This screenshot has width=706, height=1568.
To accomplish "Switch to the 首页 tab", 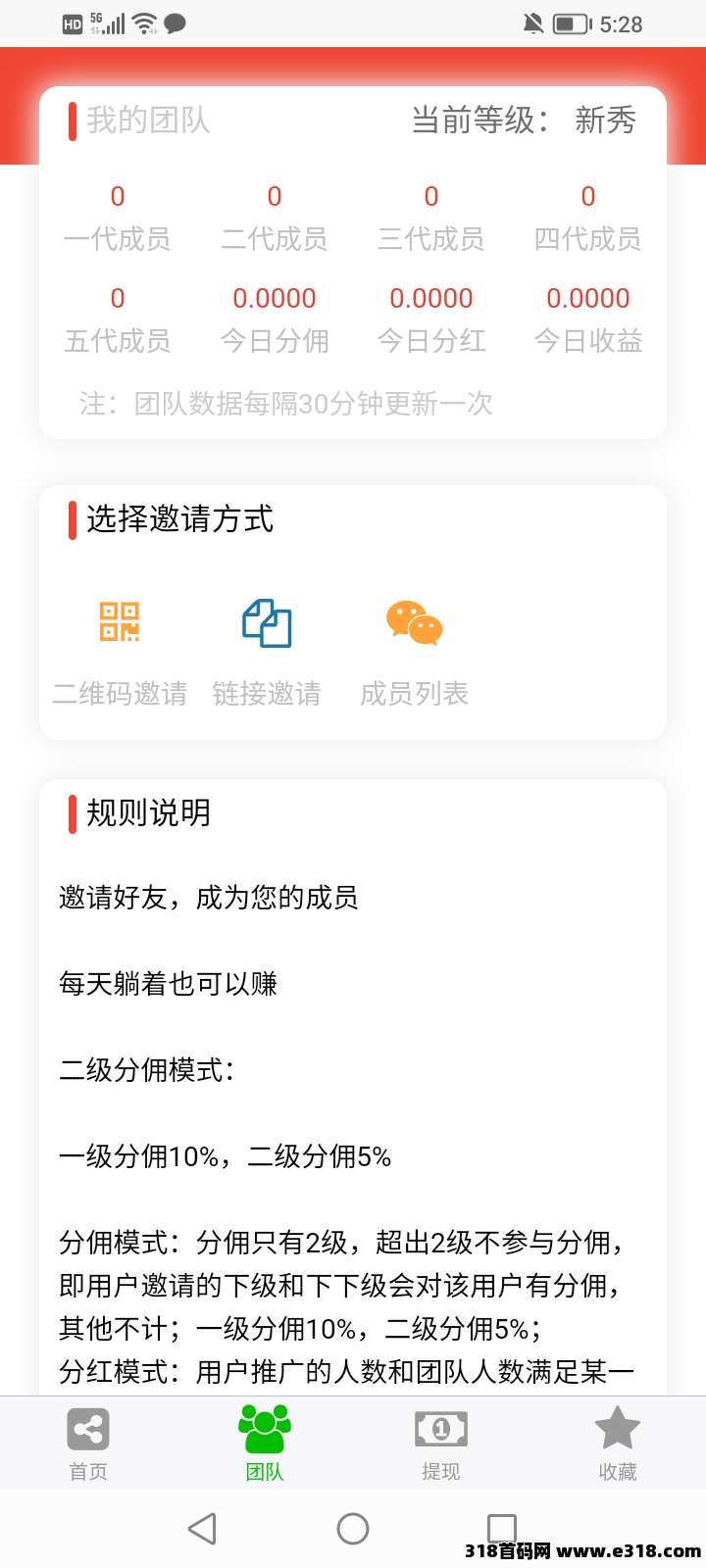I will coord(88,1442).
